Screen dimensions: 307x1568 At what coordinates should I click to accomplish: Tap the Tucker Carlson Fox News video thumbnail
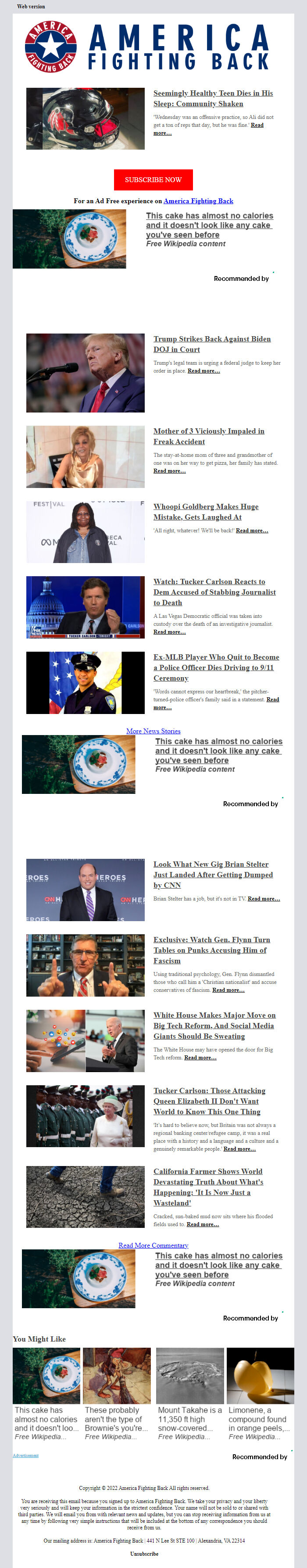(x=85, y=607)
